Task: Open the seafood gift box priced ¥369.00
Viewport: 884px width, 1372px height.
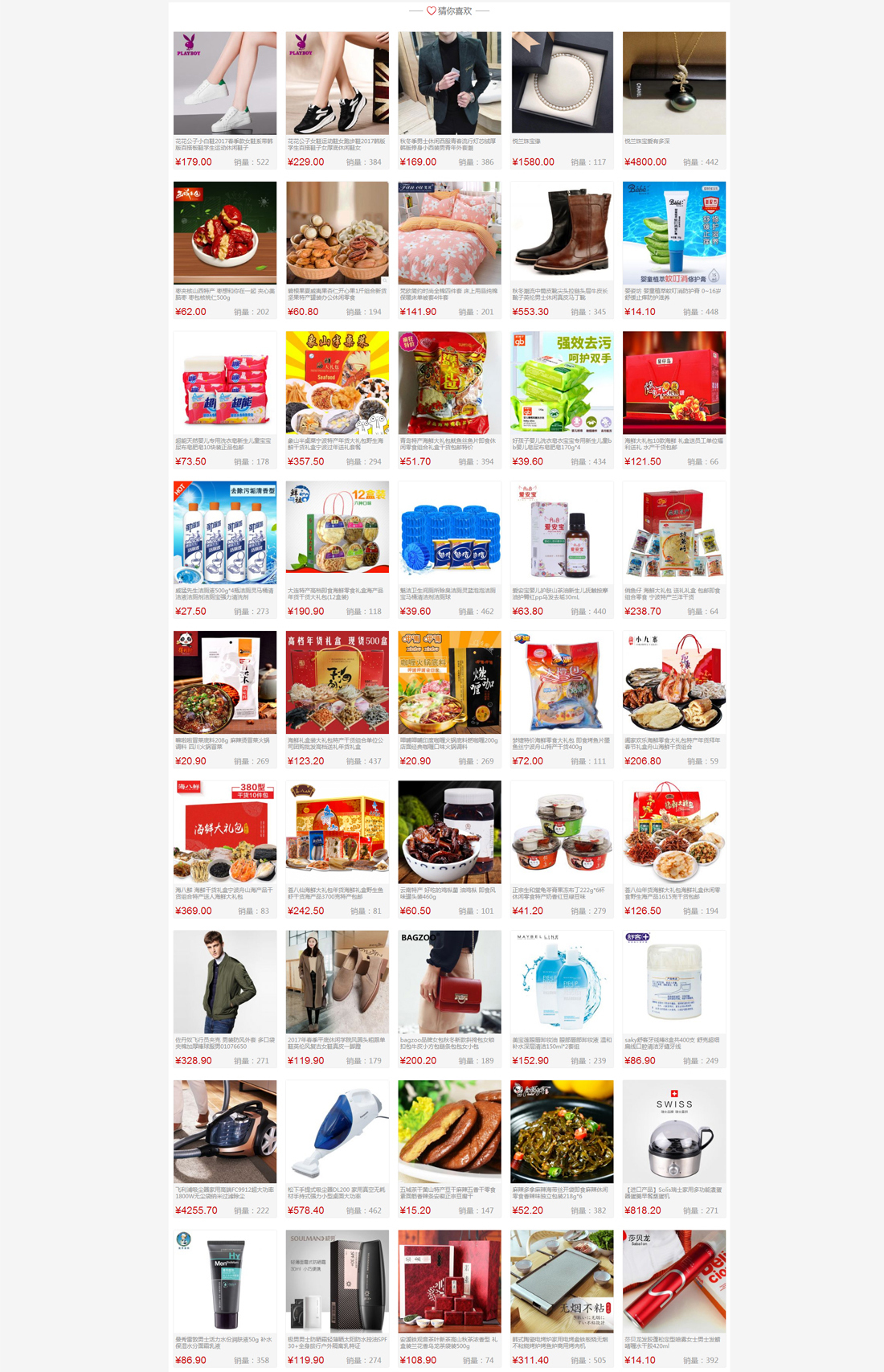Action: coord(225,832)
